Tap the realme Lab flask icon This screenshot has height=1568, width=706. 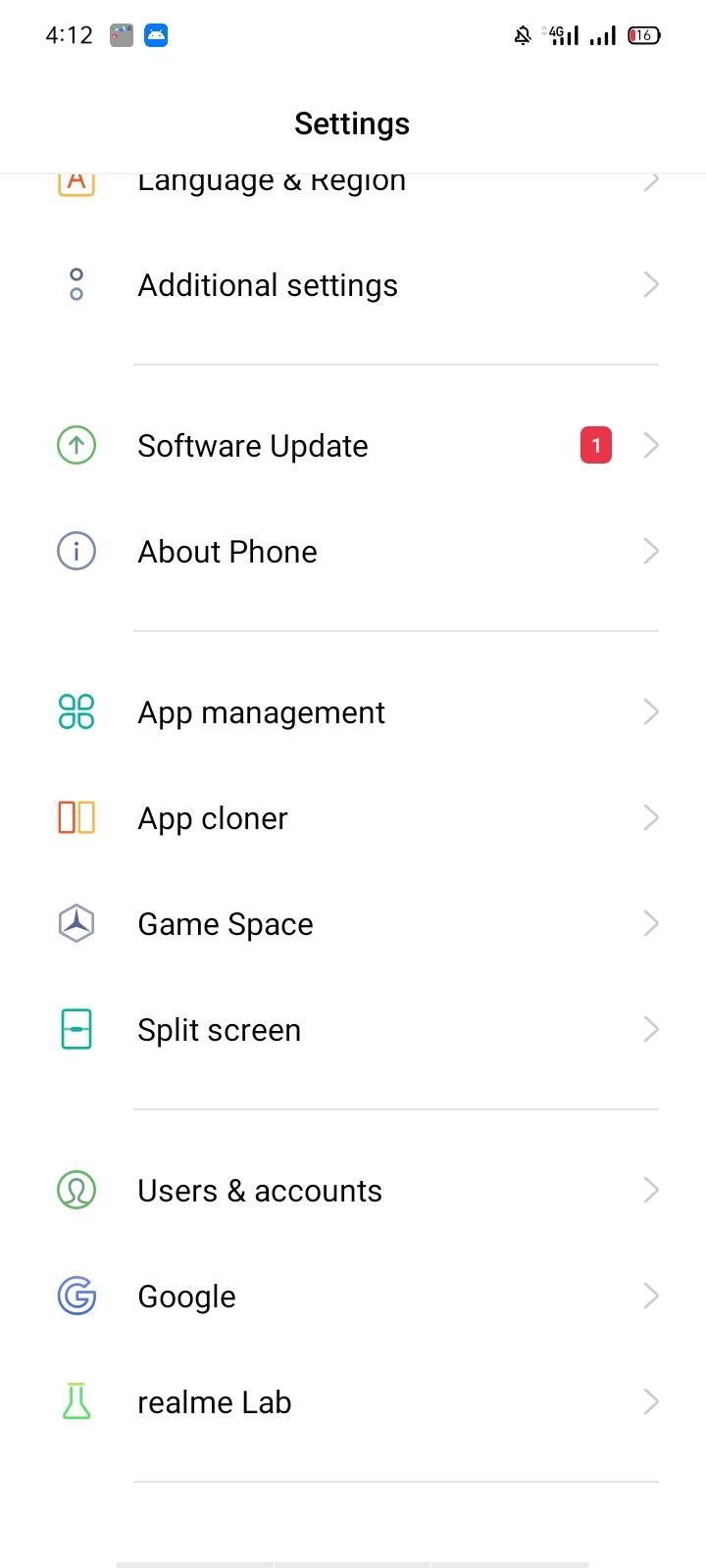pos(76,1401)
